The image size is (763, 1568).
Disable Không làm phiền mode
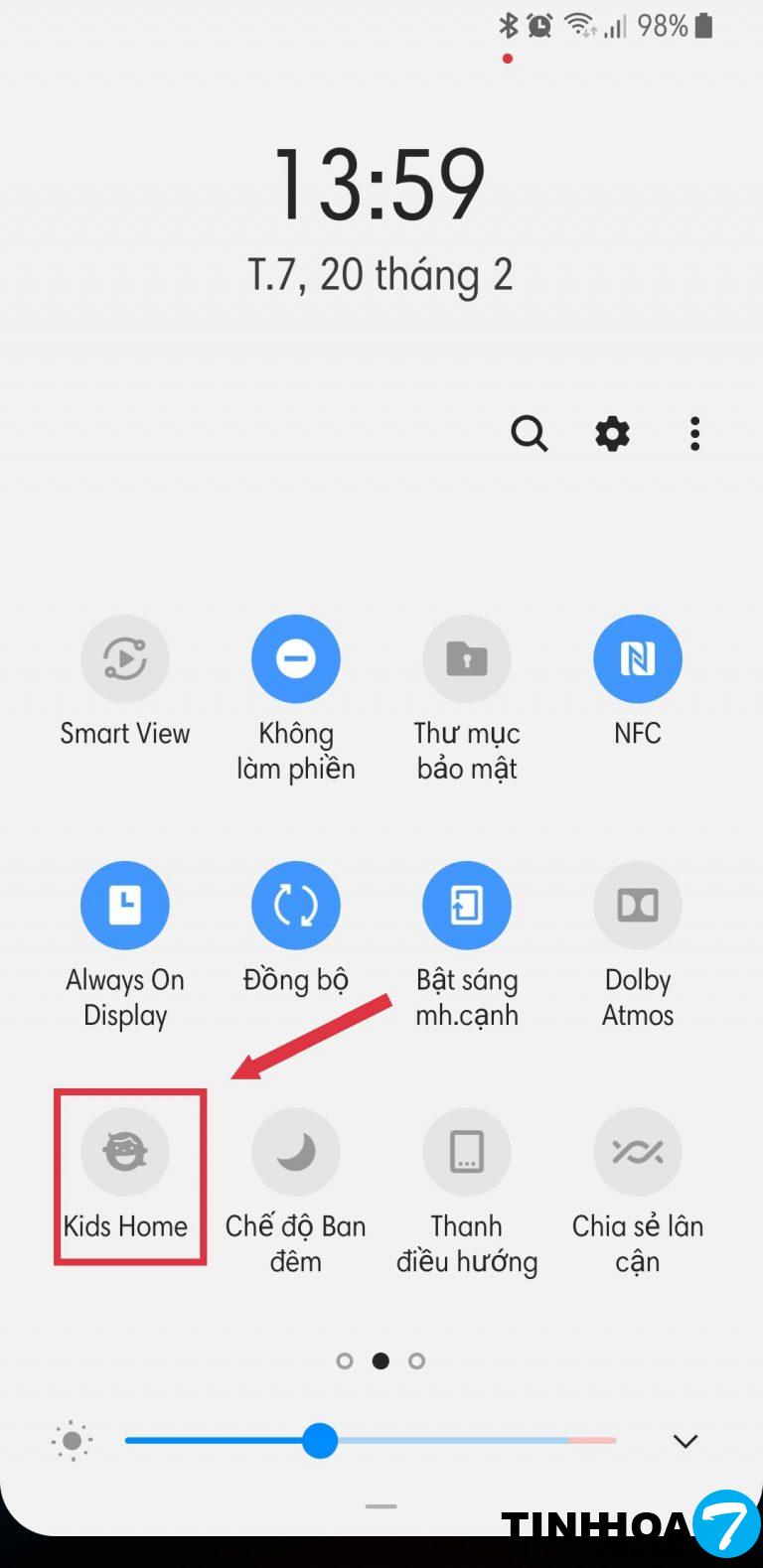(296, 659)
